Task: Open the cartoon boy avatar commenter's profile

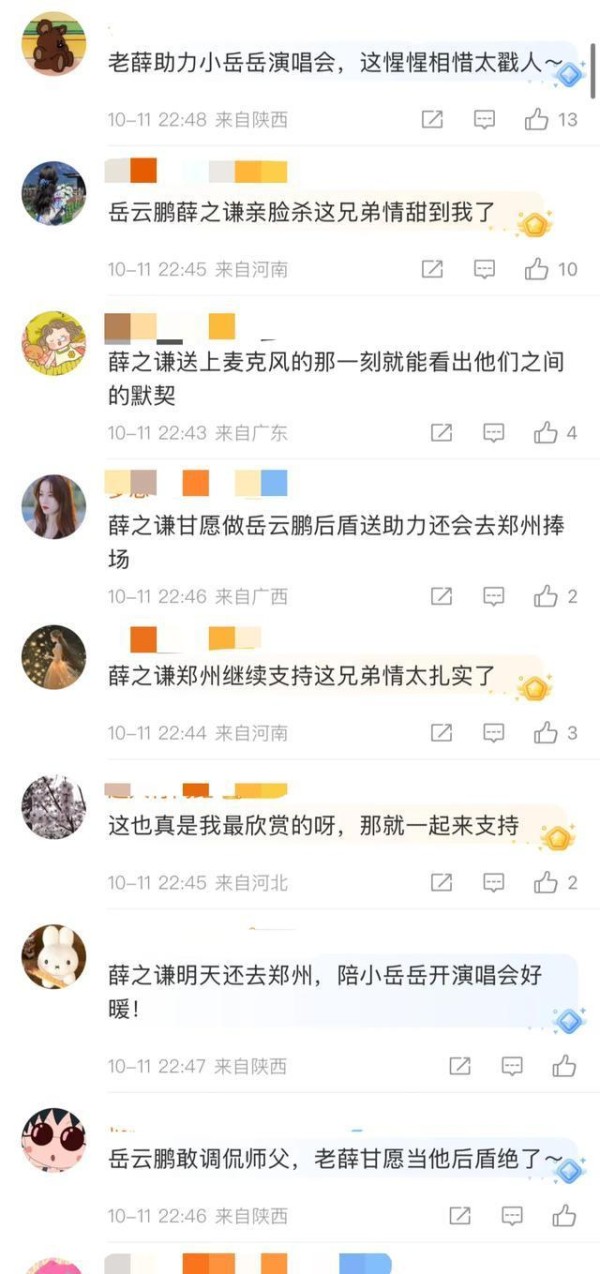Action: point(54,1139)
